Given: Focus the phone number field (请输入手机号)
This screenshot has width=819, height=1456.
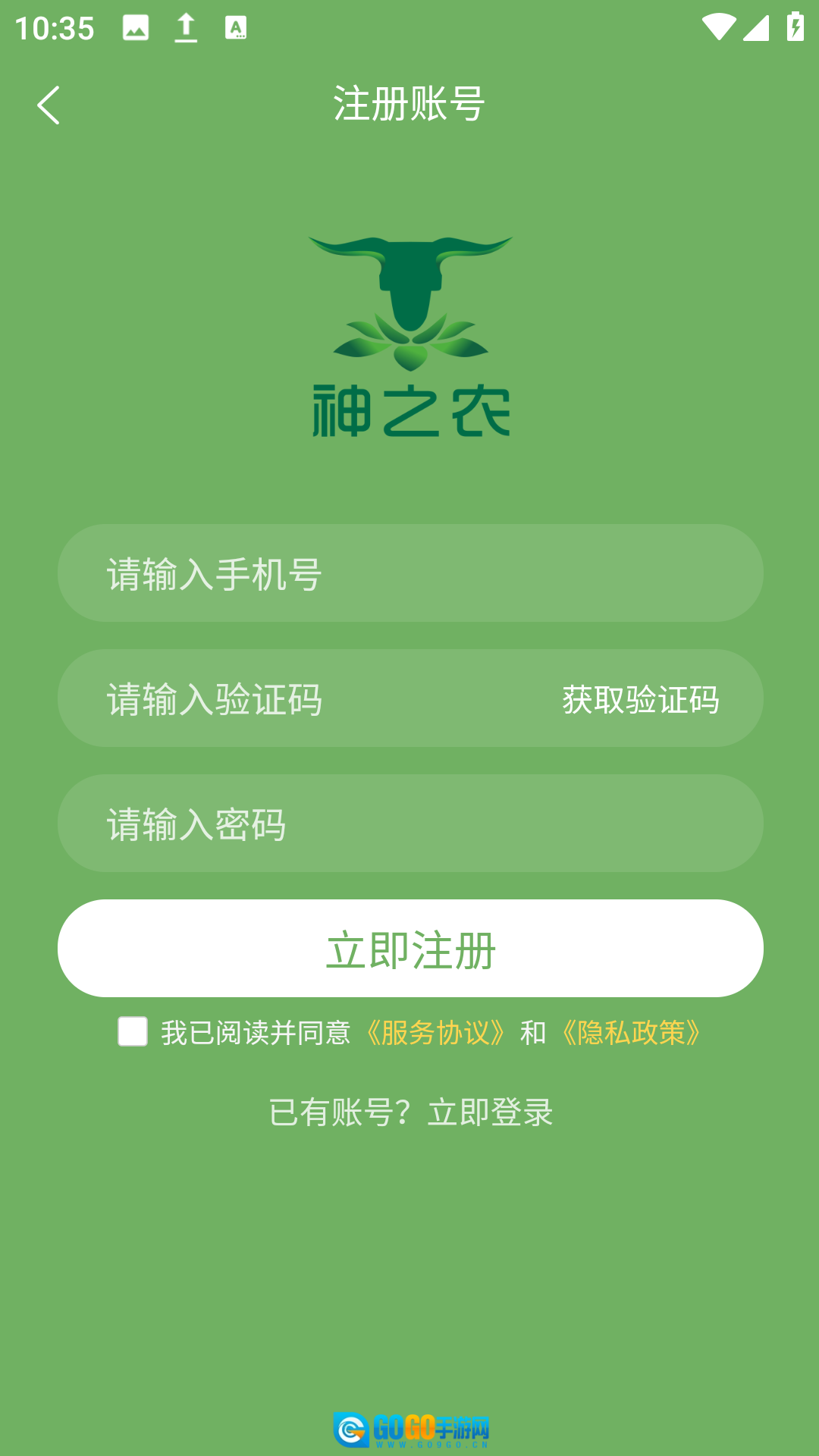Looking at the screenshot, I should [409, 573].
